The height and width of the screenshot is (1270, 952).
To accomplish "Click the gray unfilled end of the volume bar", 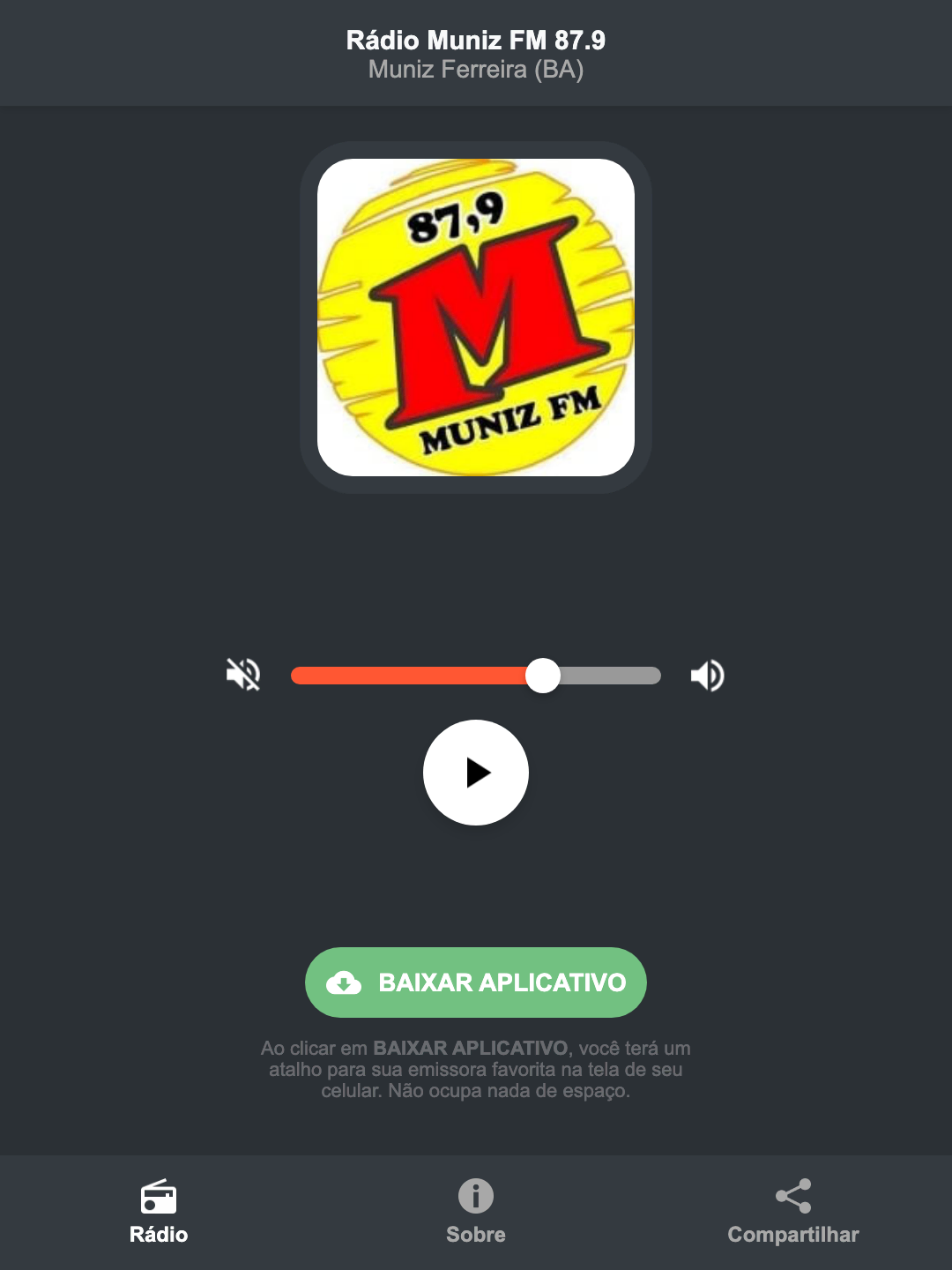I will (x=613, y=675).
